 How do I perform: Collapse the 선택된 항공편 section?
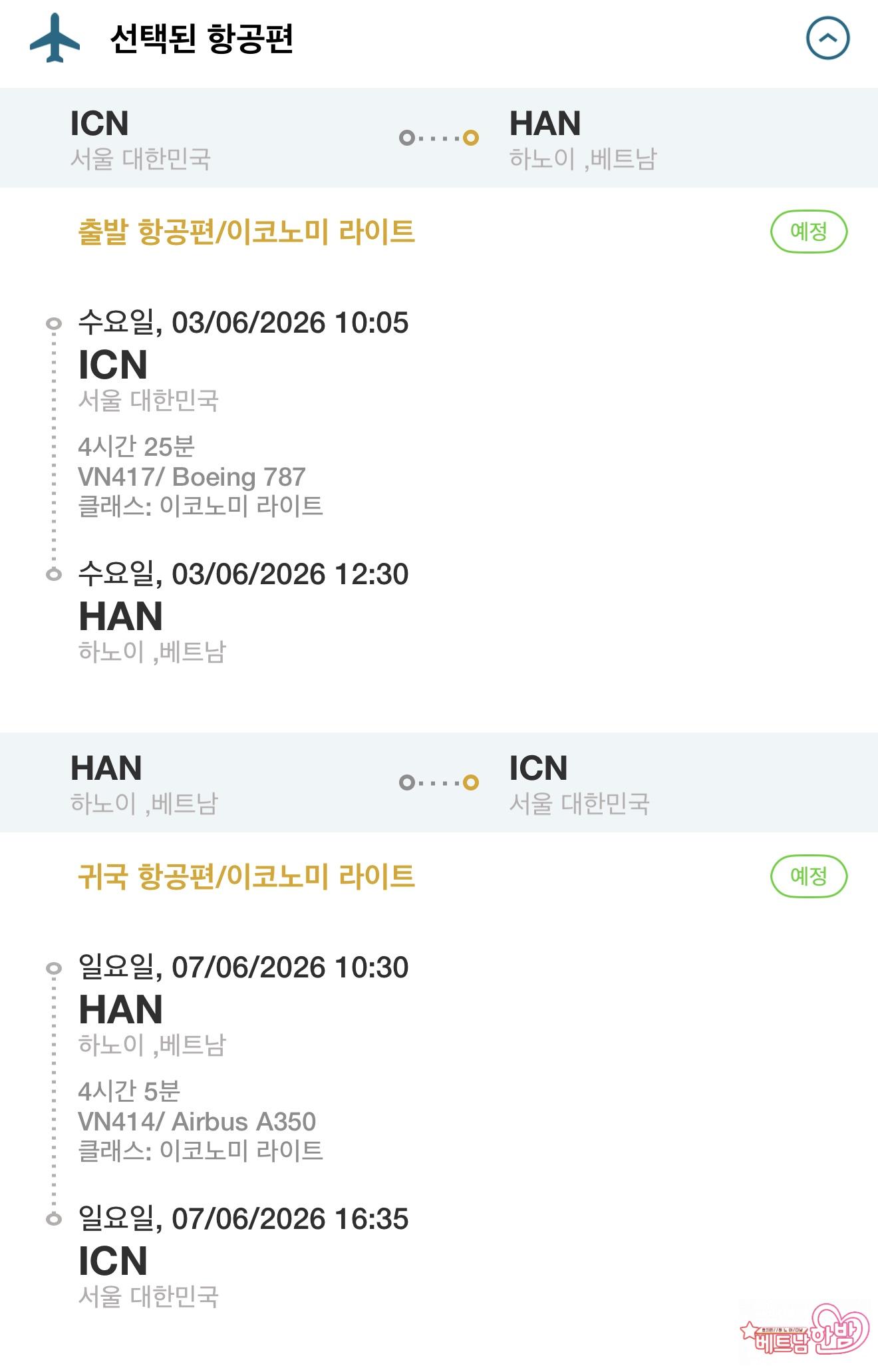pyautogui.click(x=827, y=39)
